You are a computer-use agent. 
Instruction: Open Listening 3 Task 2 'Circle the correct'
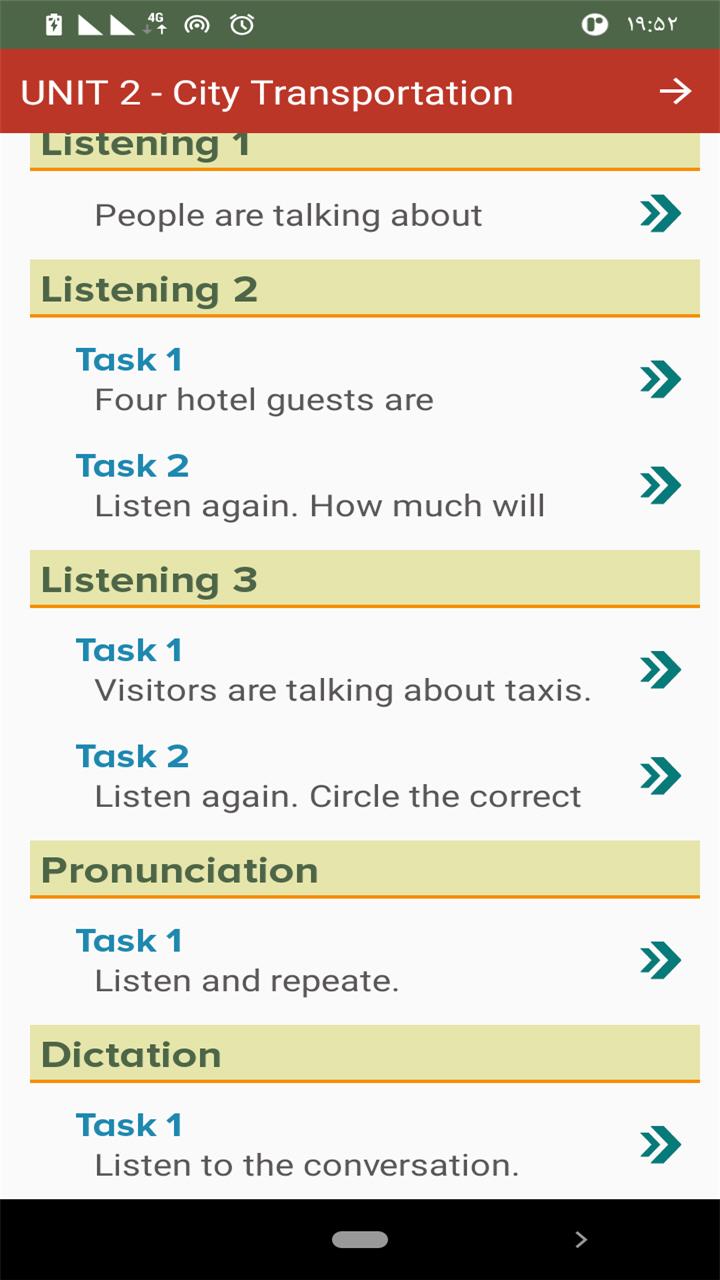coord(660,776)
